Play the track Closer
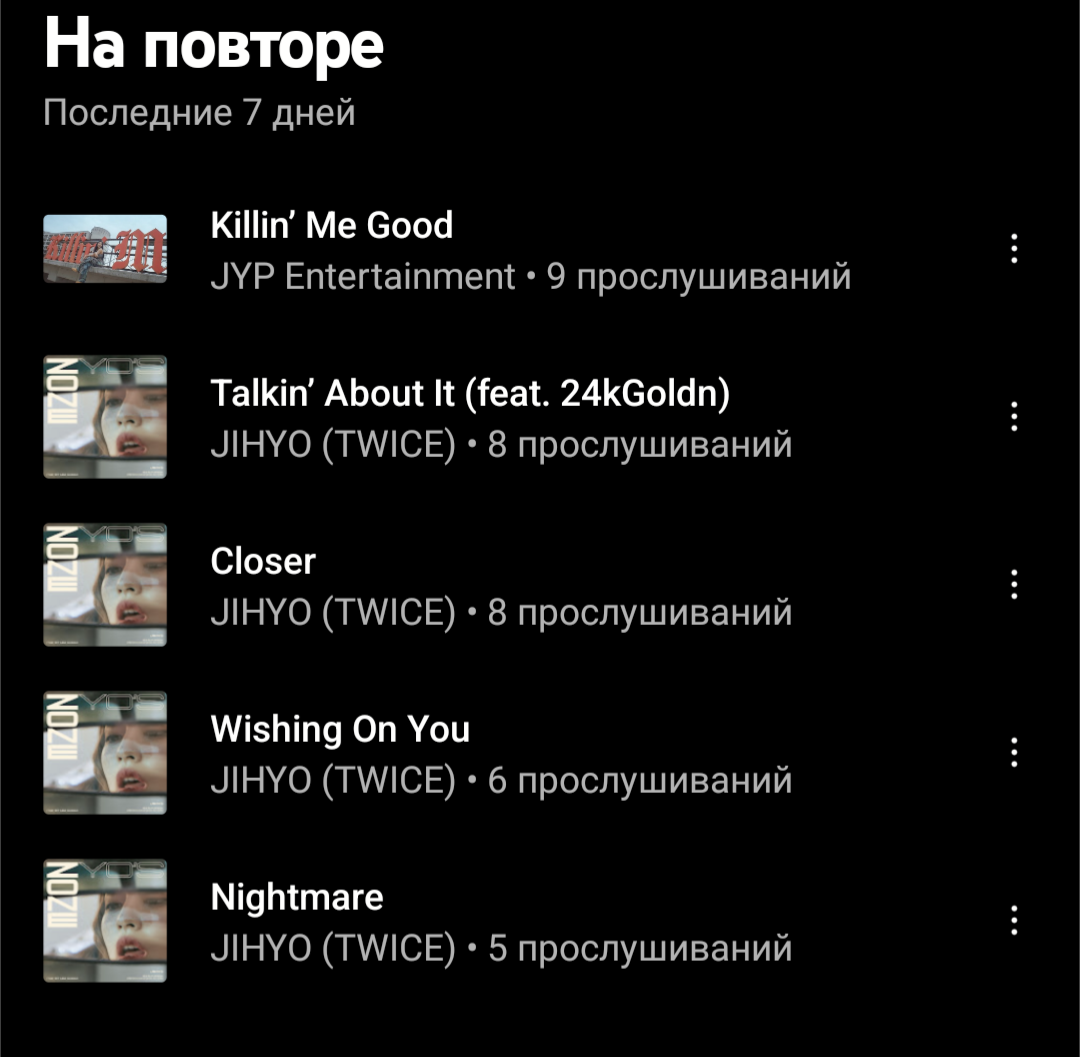Screen dimensions: 1080x1057 pos(263,562)
